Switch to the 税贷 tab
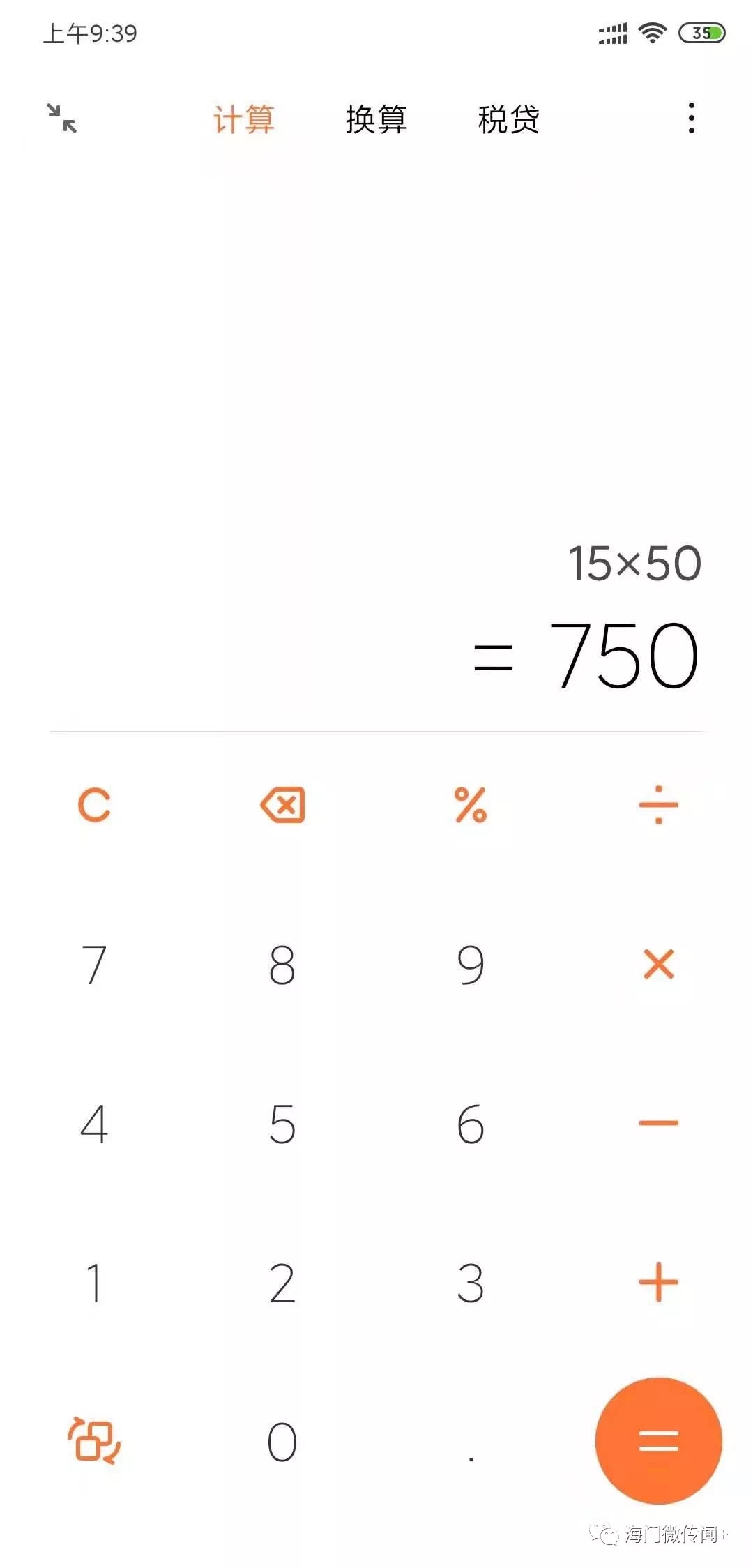 [508, 119]
